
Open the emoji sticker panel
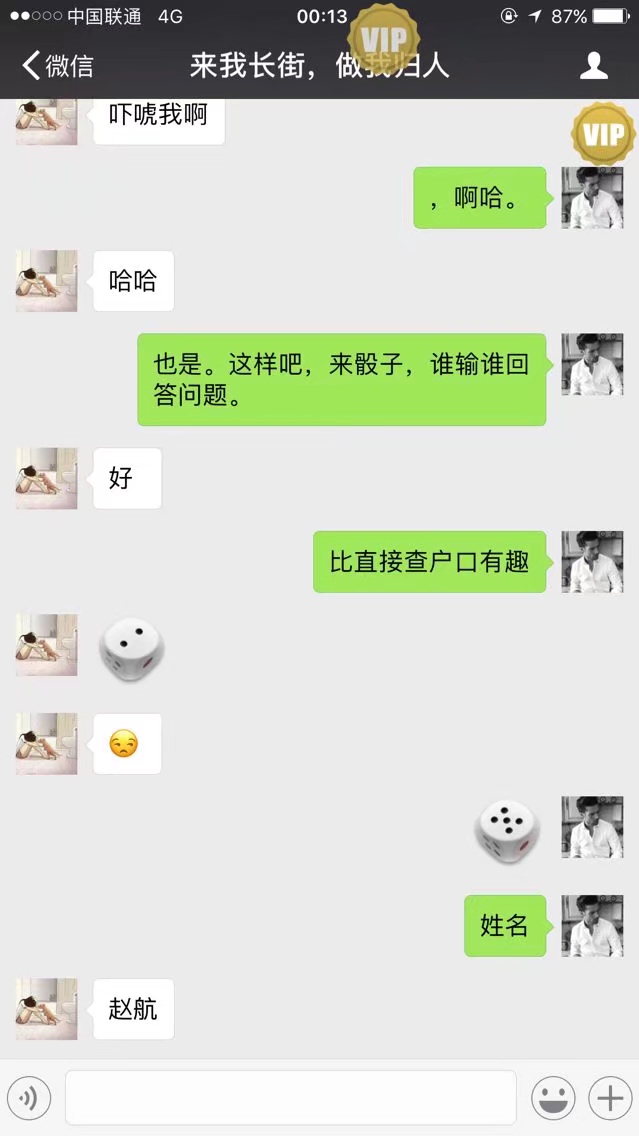(553, 1098)
